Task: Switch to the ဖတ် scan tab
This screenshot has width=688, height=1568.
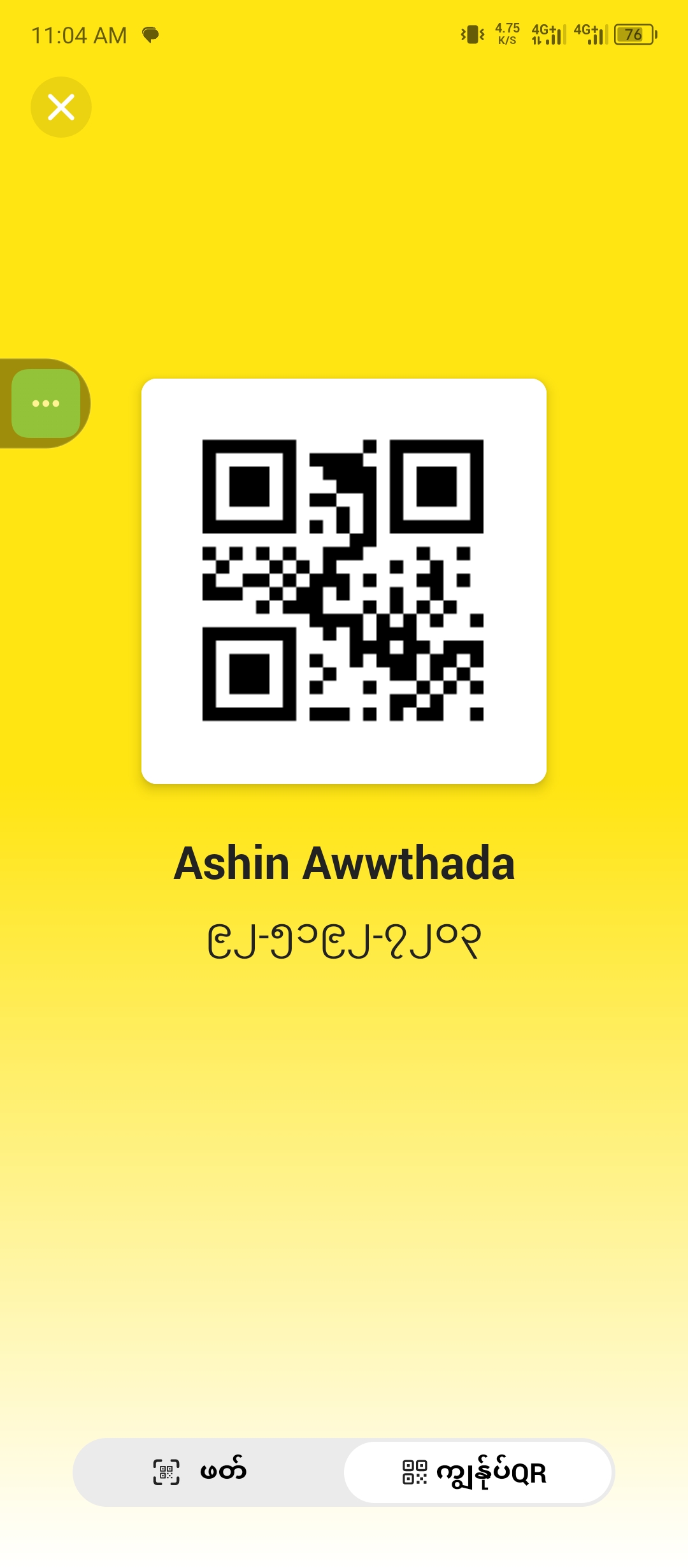Action: click(208, 1472)
